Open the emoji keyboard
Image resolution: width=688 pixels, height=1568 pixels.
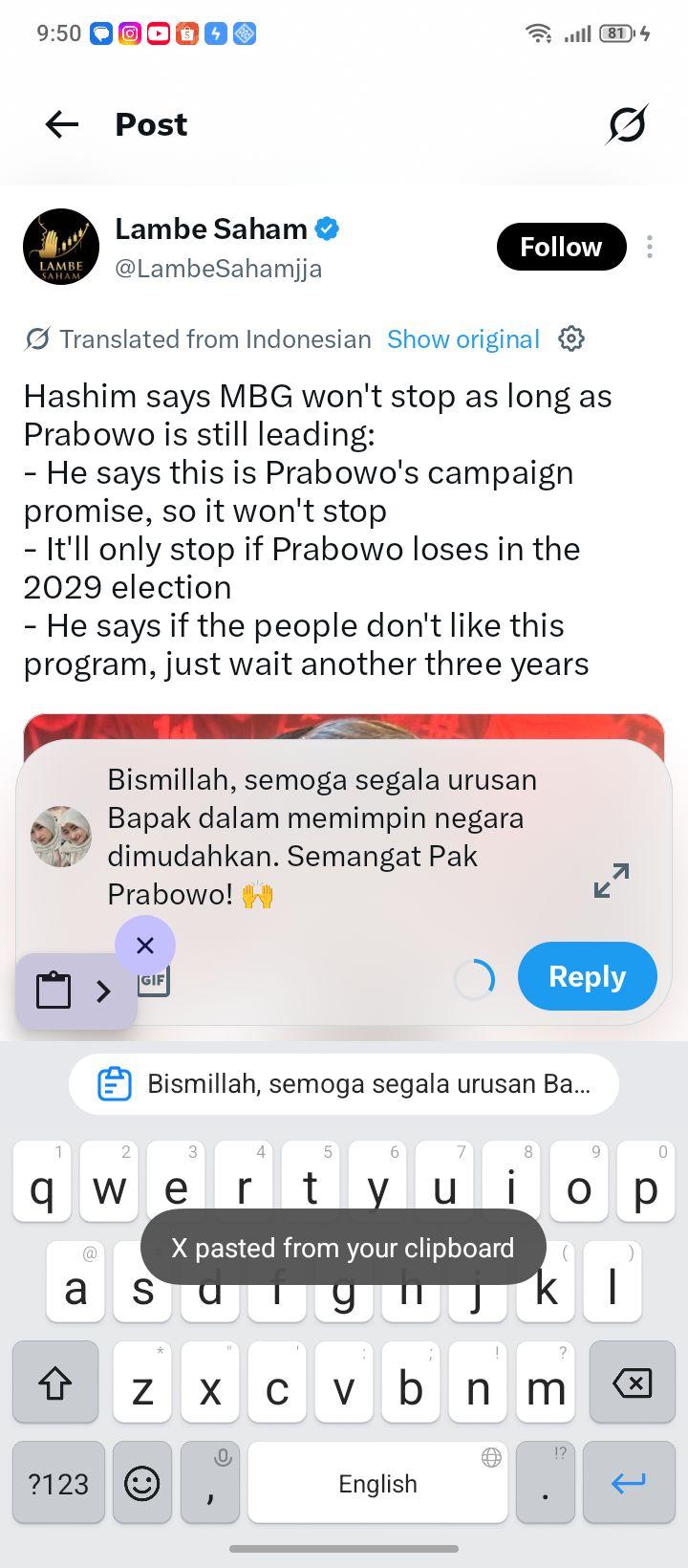pos(142,1483)
